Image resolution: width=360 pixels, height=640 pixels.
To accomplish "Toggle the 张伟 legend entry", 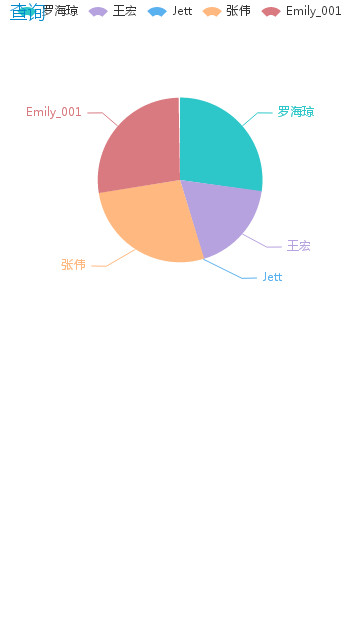I will click(227, 11).
